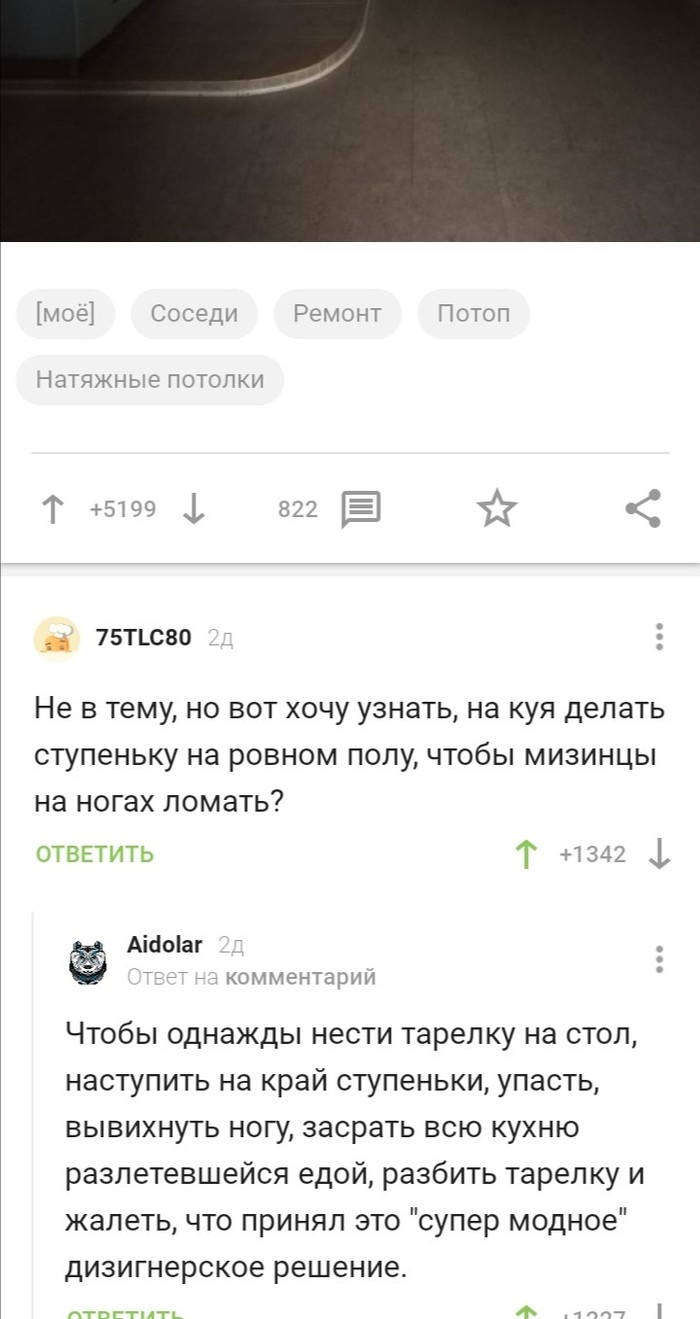Downvote 75TLC80's comment
Viewport: 700px width, 1319px height.
tap(659, 854)
